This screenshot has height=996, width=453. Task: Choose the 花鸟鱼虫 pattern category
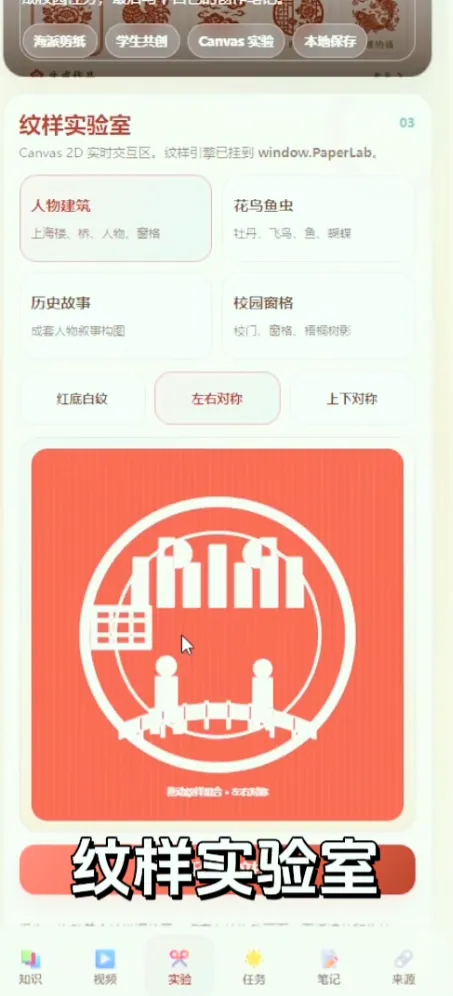click(x=318, y=219)
